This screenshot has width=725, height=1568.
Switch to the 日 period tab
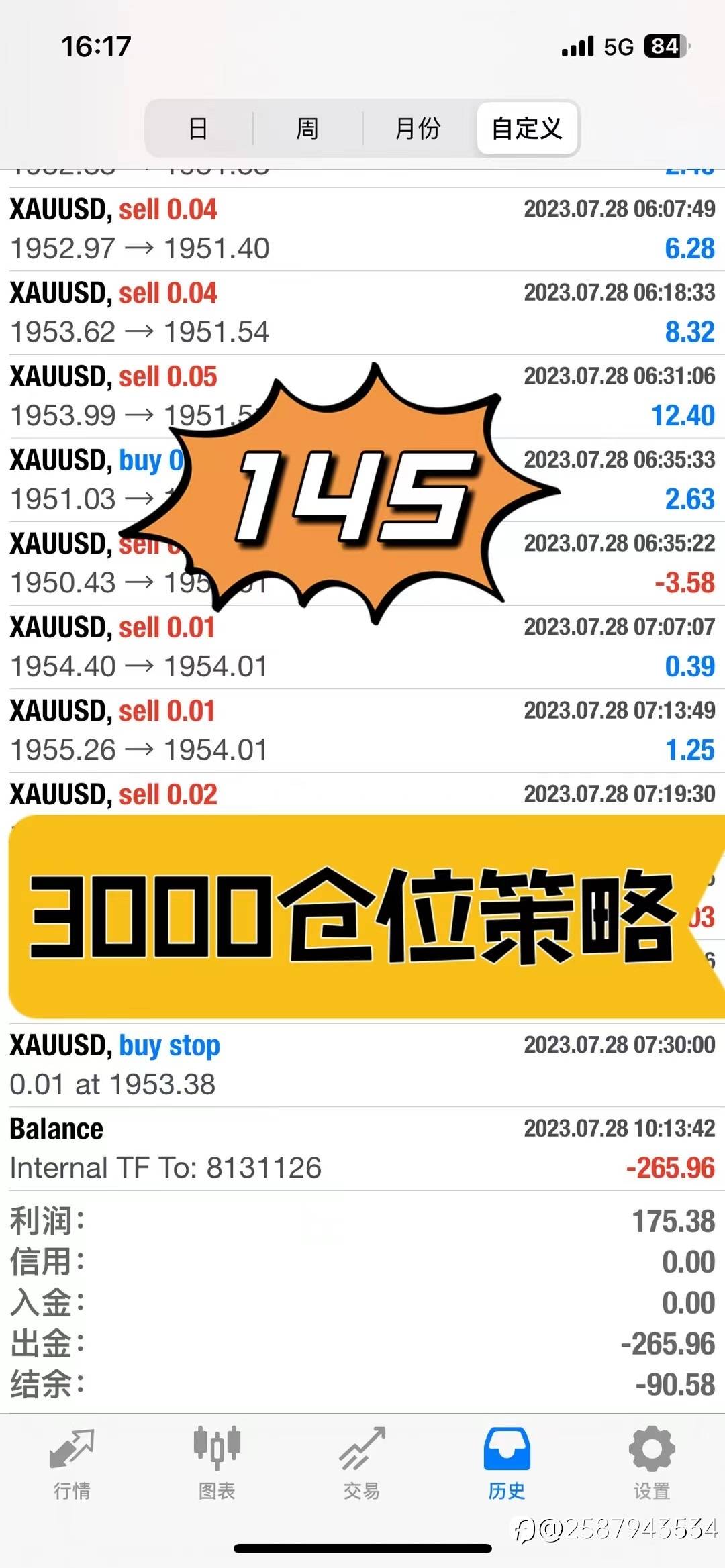point(199,128)
